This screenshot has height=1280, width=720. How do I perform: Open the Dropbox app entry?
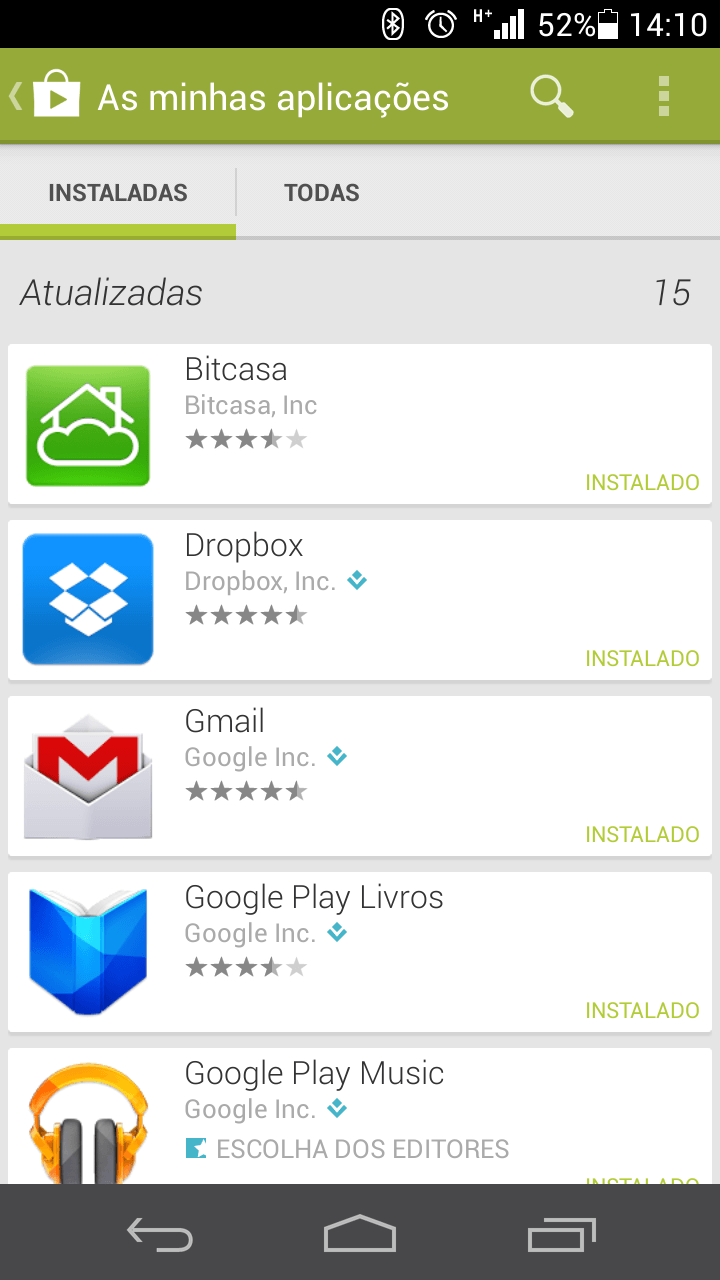click(360, 600)
